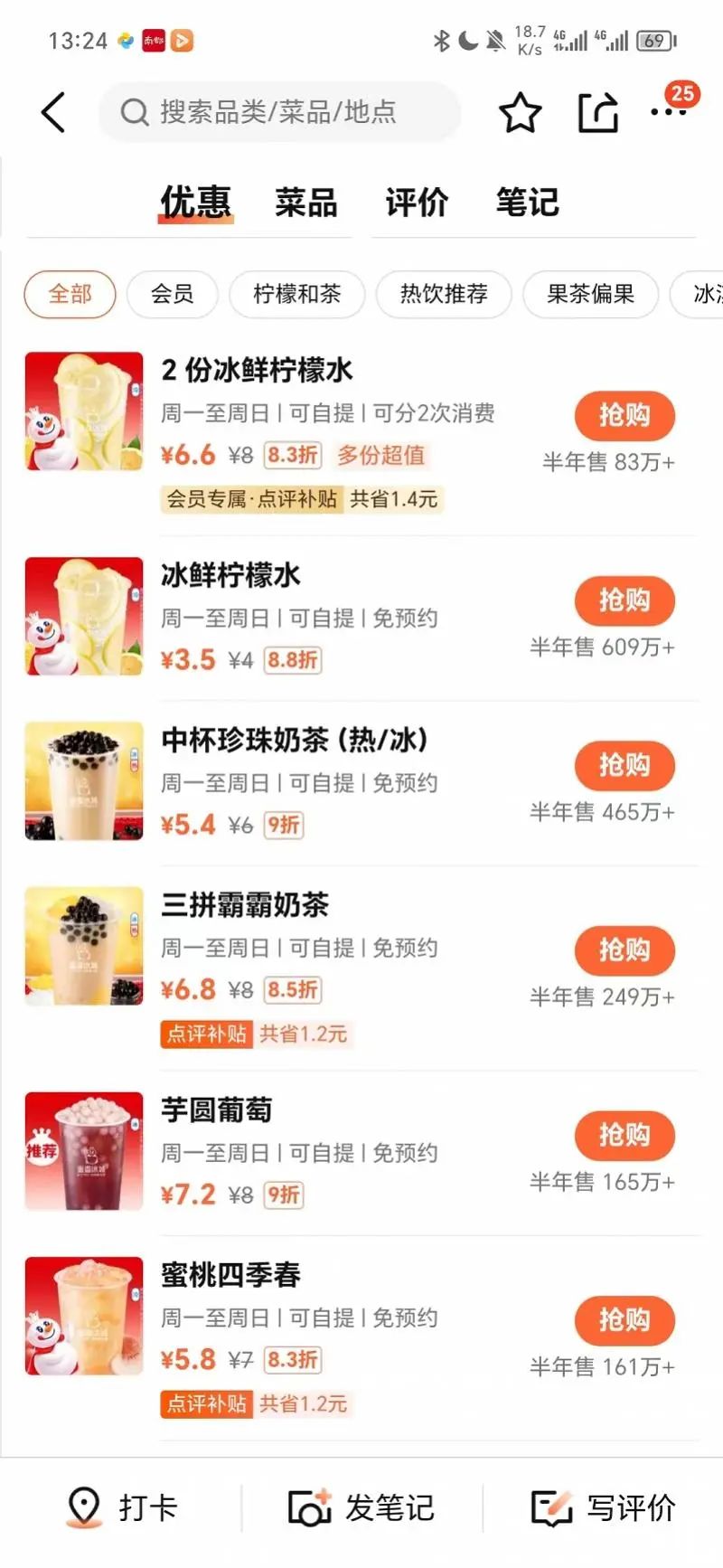The image size is (723, 1568).
Task: Tap 抢购 for 冰鲜柠檬水
Action: [x=624, y=600]
